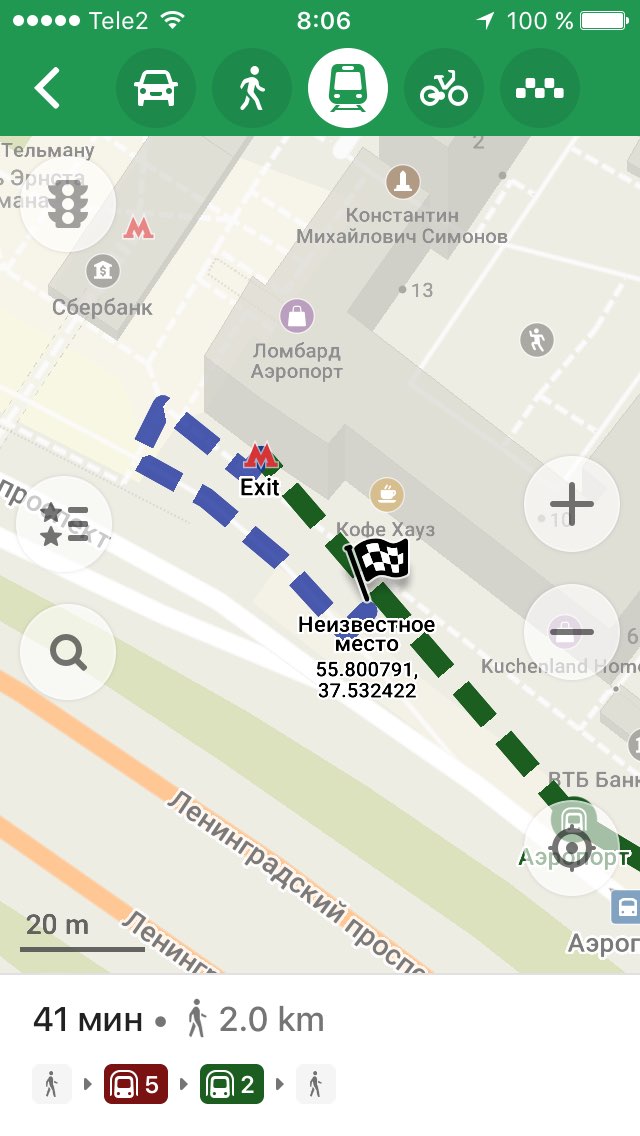
Task: Toggle the traffic light layer button
Action: pos(68,204)
